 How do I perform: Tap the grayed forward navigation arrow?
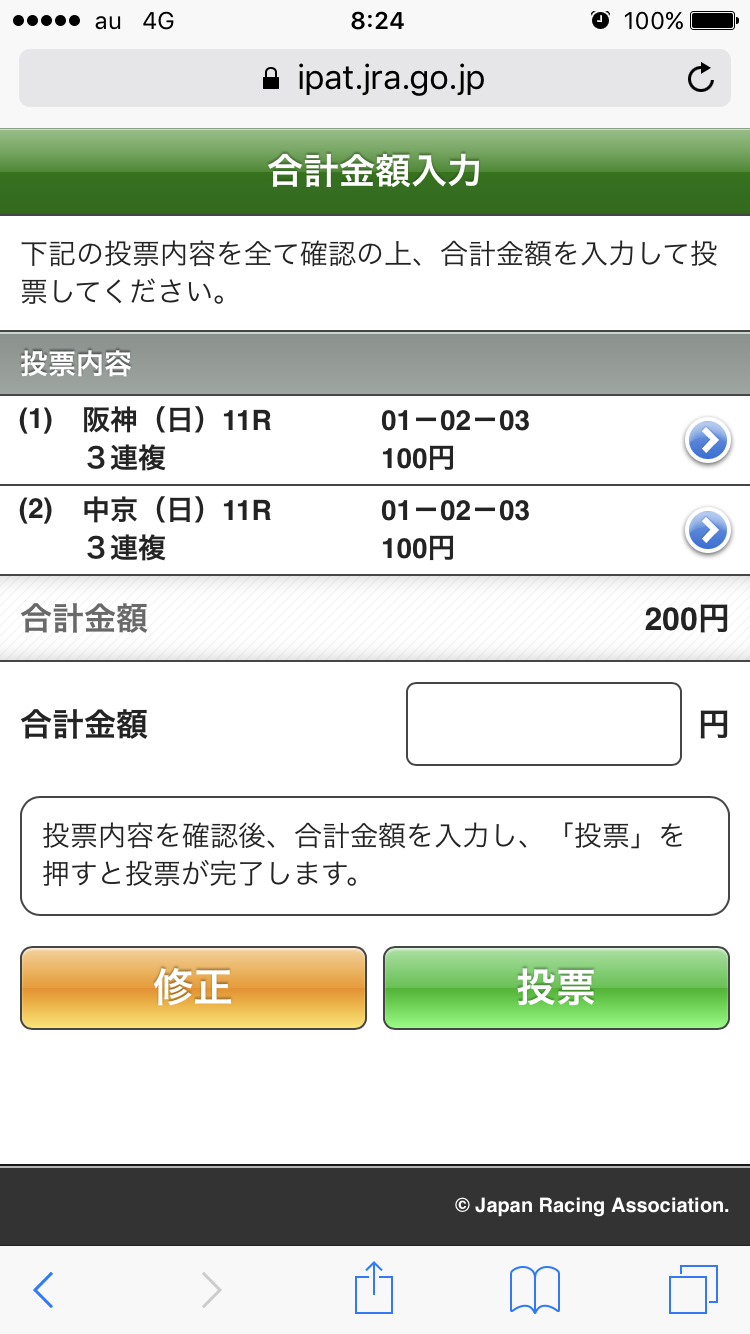point(210,1290)
